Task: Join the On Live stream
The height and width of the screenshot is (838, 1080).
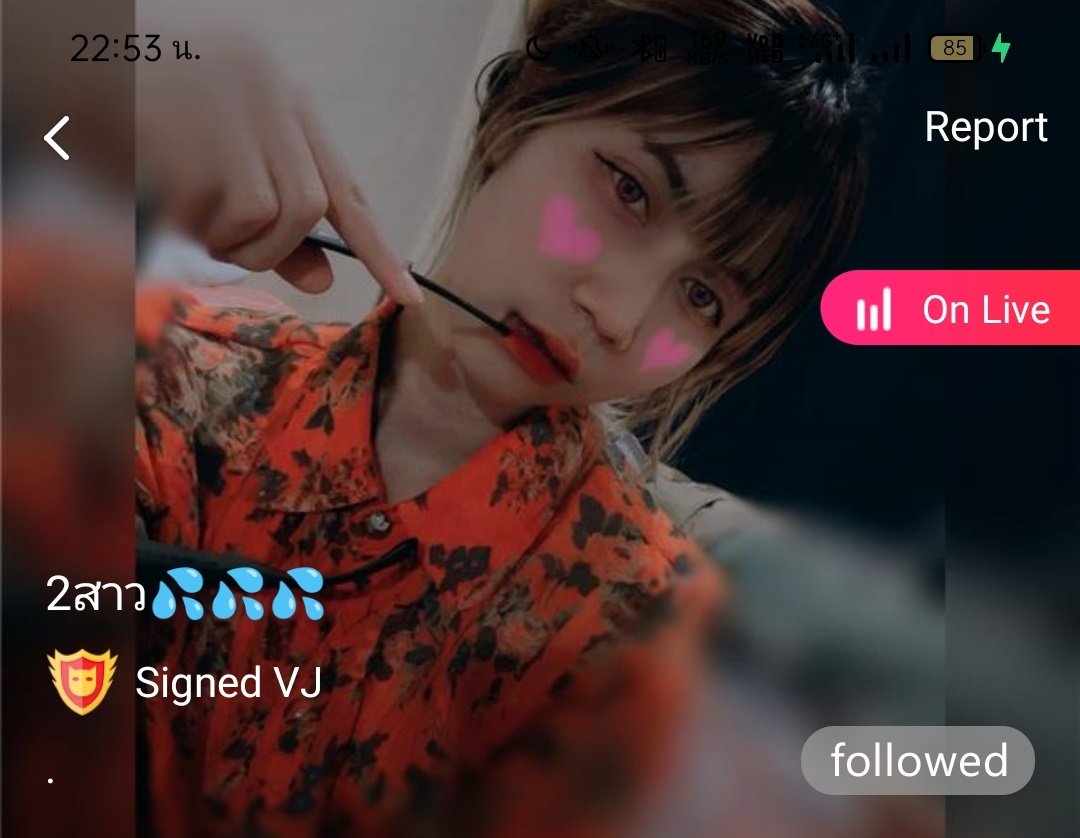Action: coord(951,309)
